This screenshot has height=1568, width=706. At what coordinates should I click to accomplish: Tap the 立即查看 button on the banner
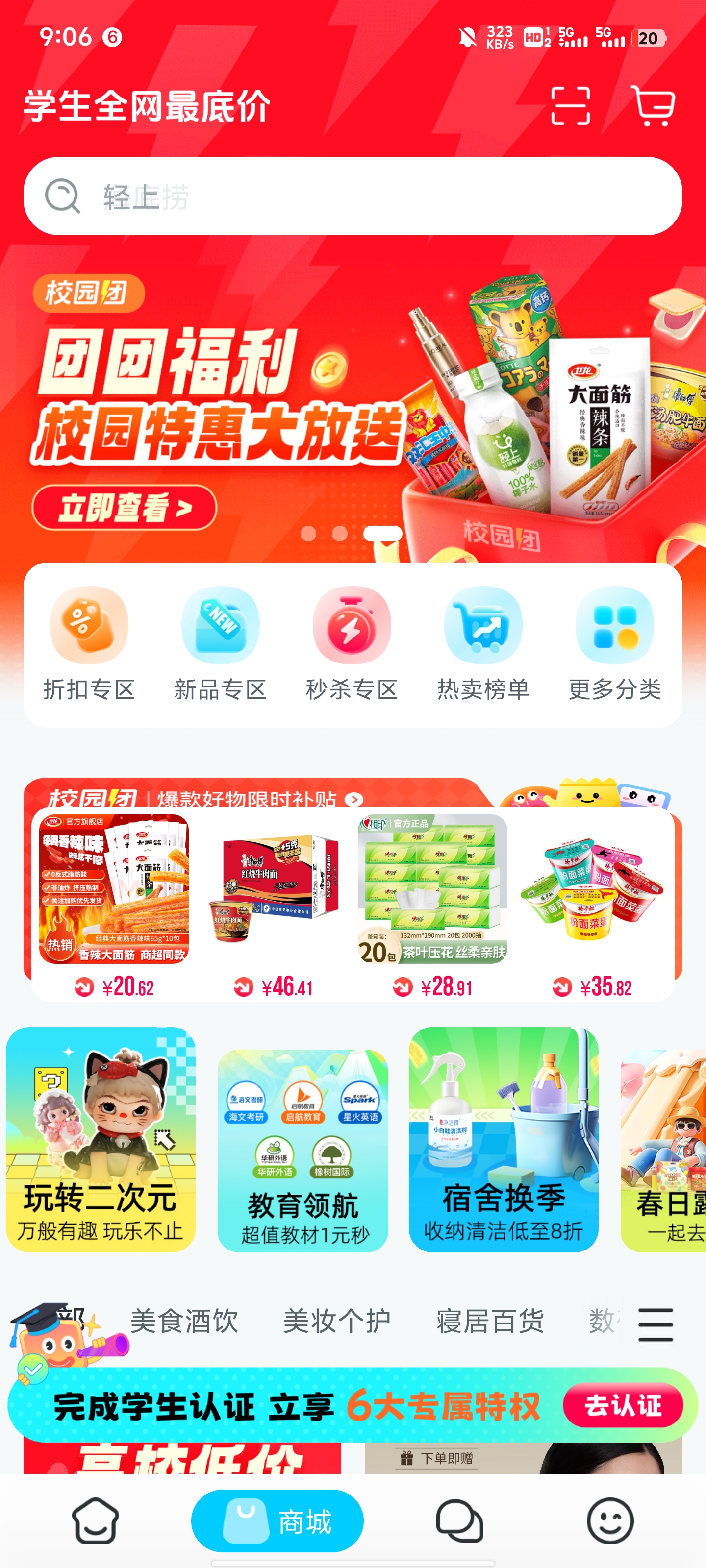(124, 508)
